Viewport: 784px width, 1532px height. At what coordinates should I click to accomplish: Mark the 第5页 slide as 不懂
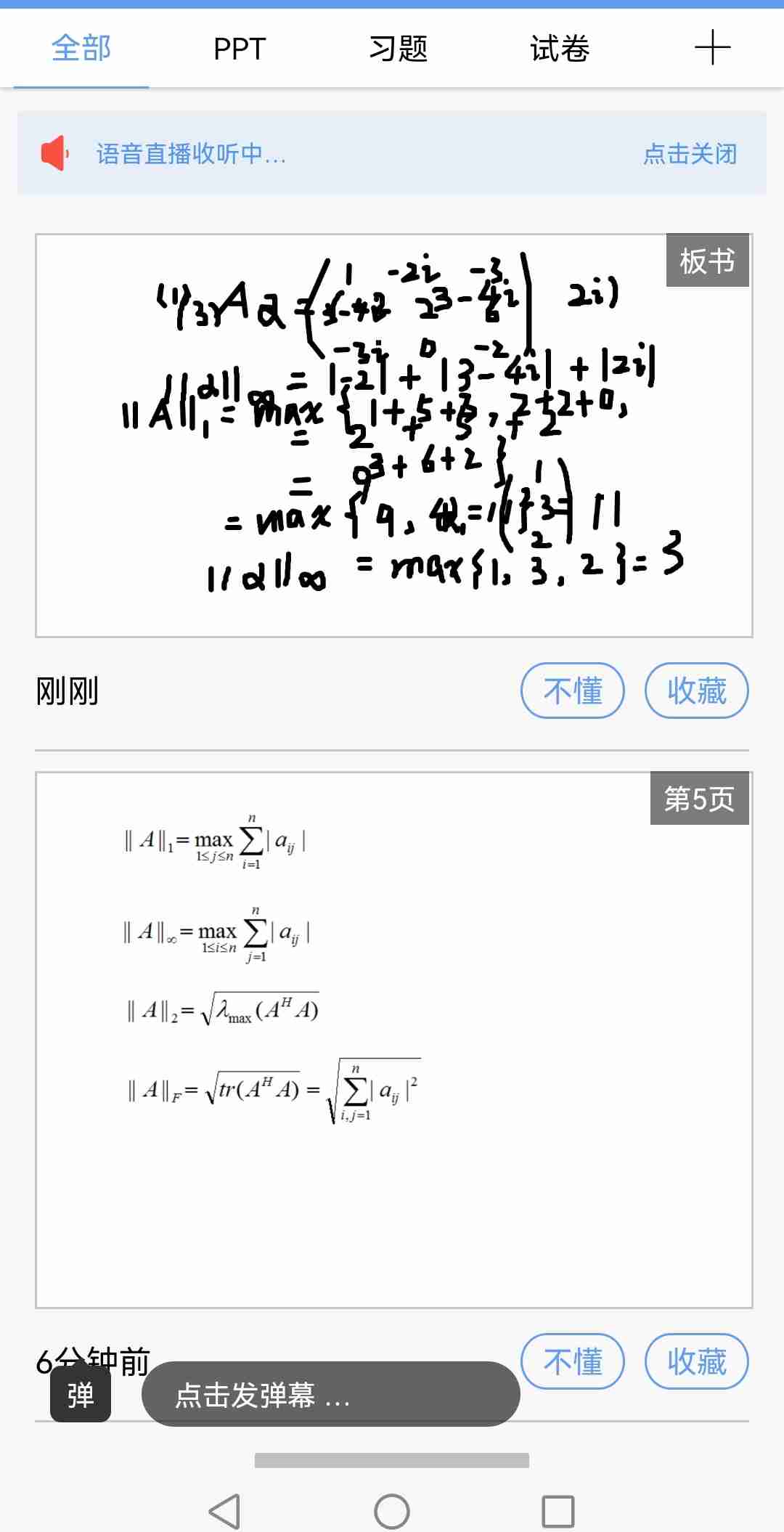click(x=573, y=1361)
